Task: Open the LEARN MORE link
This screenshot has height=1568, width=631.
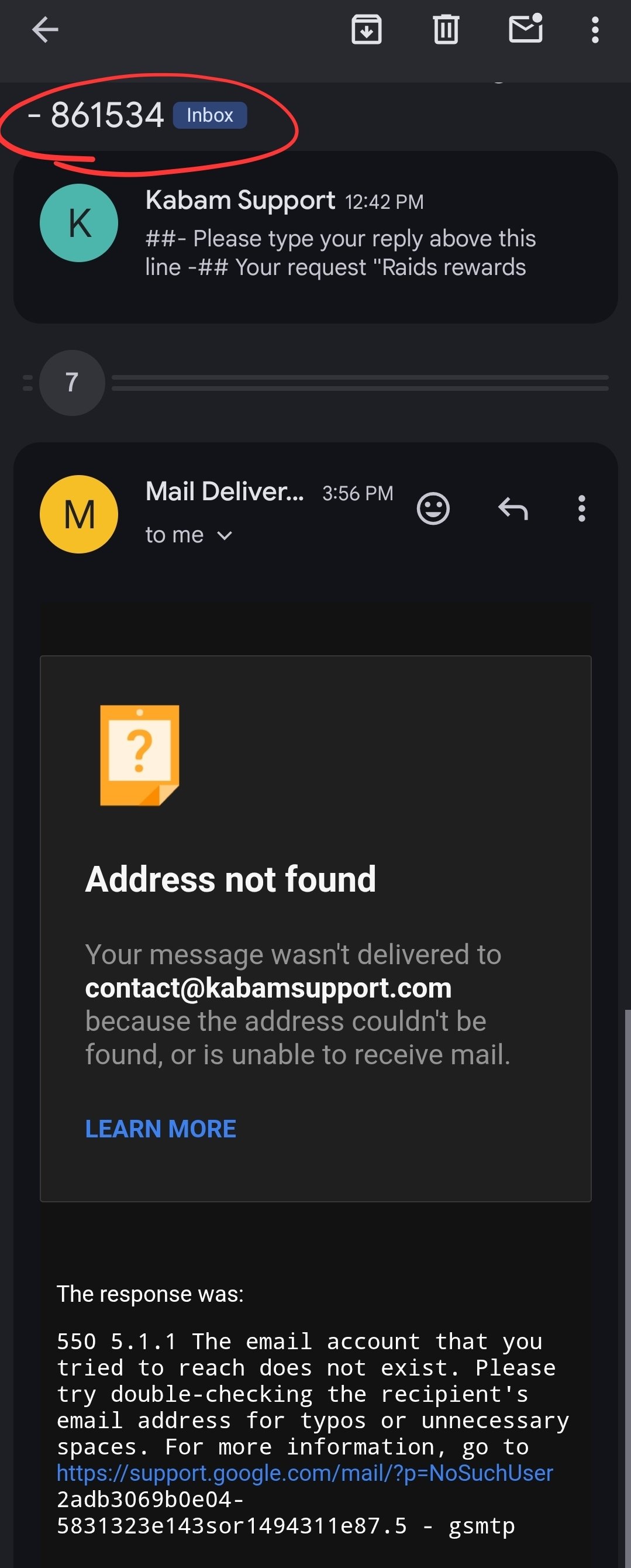Action: [x=161, y=1129]
